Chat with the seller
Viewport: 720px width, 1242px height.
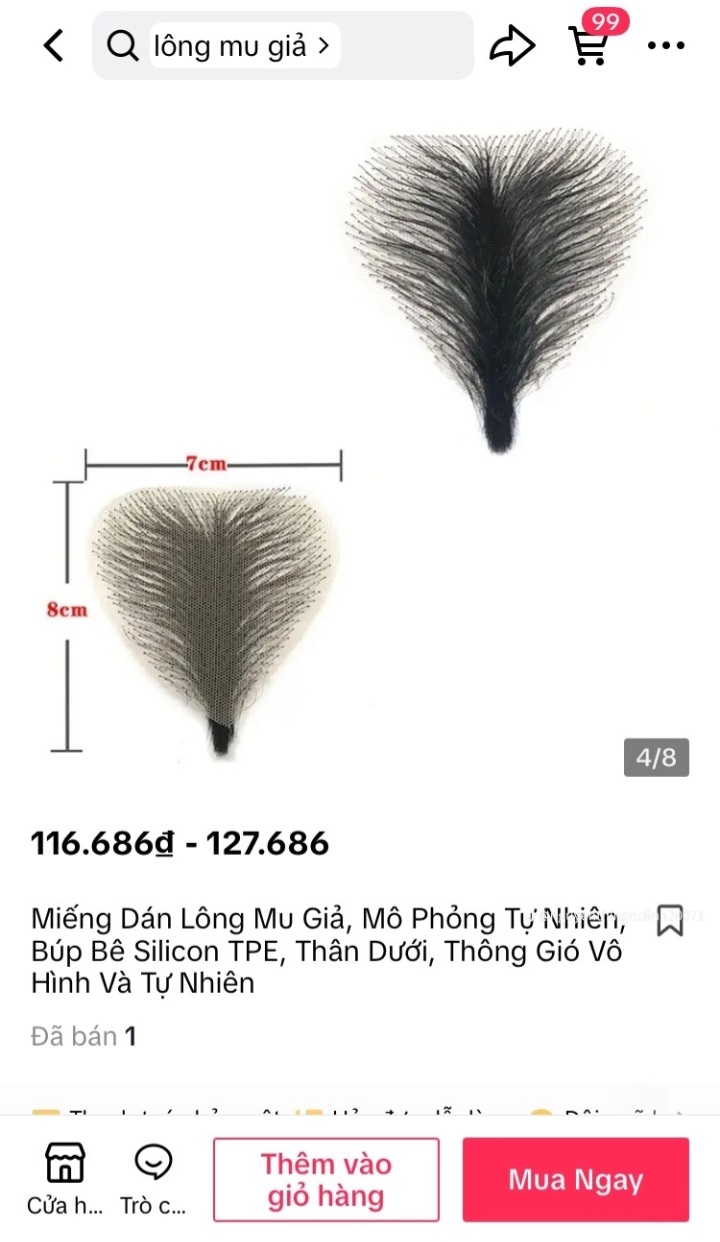click(x=153, y=1179)
